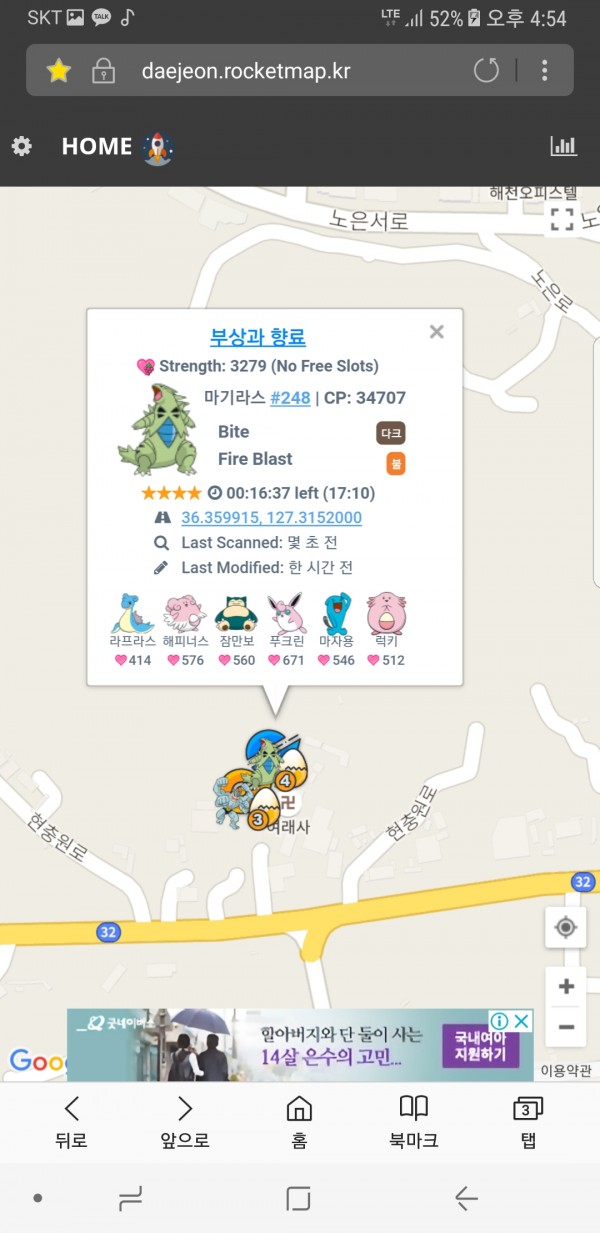Image resolution: width=600 pixels, height=1233 pixels.
Task: Open 북마크 bookmarks list
Action: click(x=413, y=1121)
